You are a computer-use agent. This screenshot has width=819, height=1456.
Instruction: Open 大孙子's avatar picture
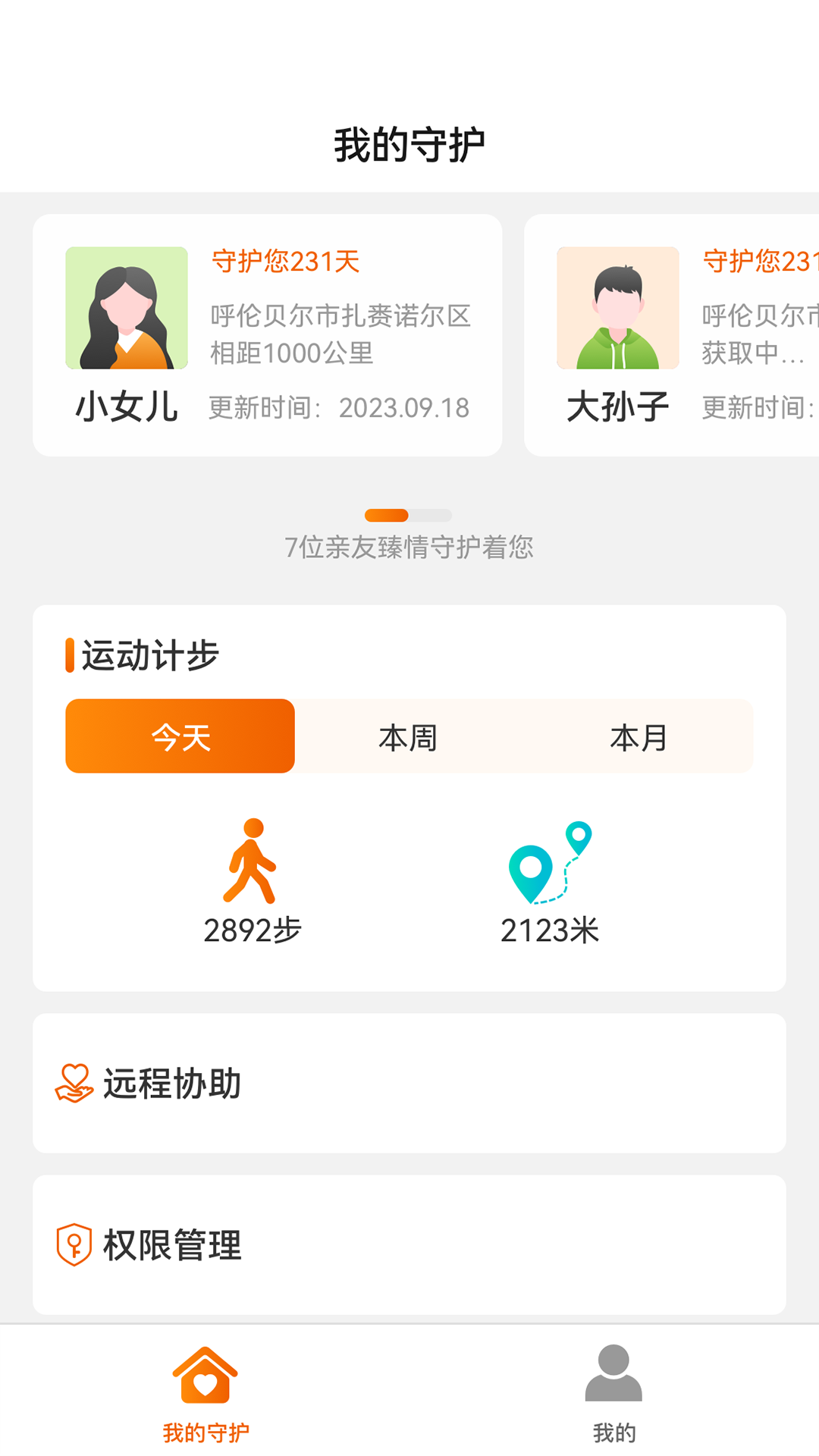pos(617,308)
